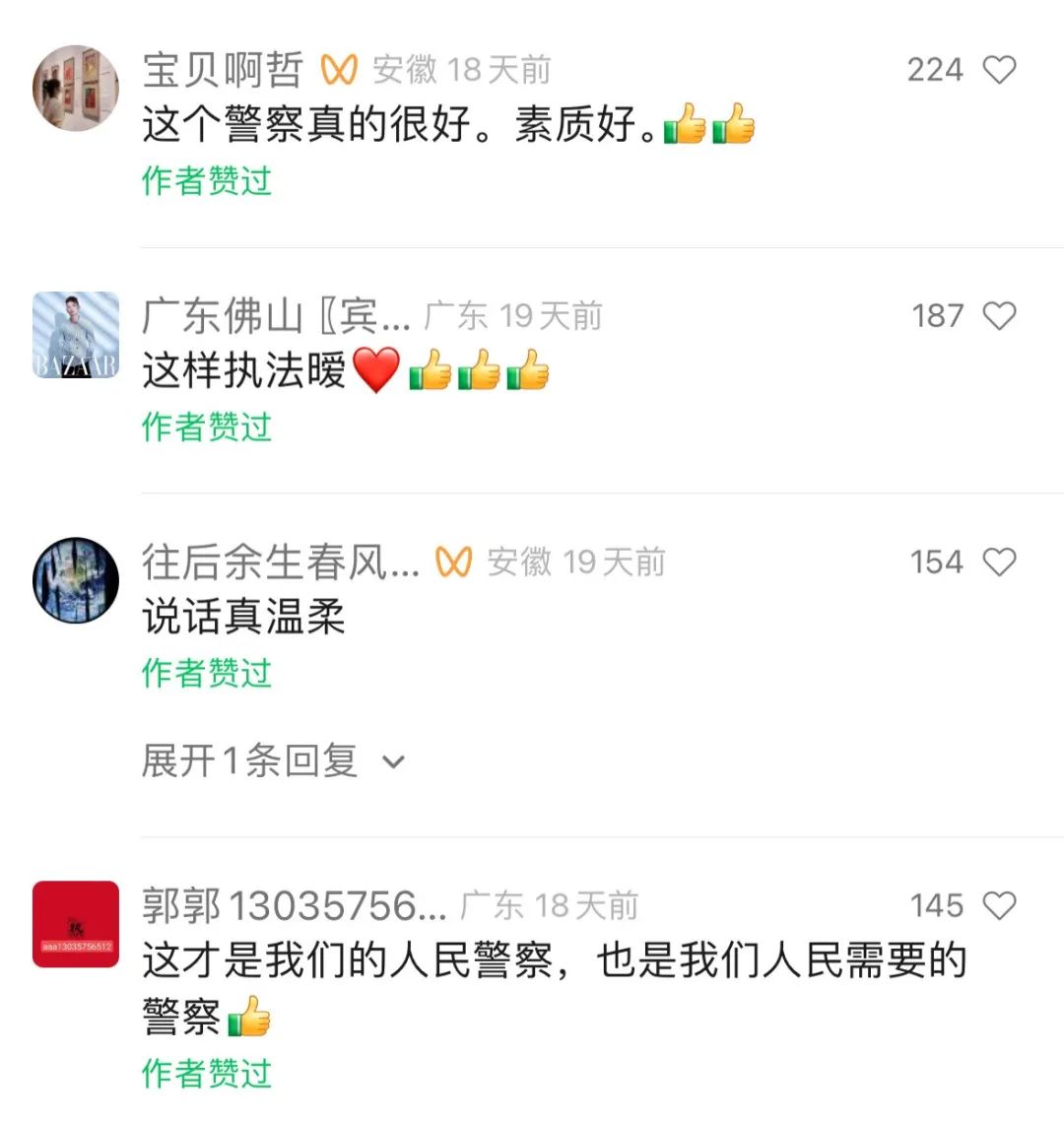Open the red avatar of 郭郭13035756
This screenshot has height=1122, width=1064.
(76, 924)
